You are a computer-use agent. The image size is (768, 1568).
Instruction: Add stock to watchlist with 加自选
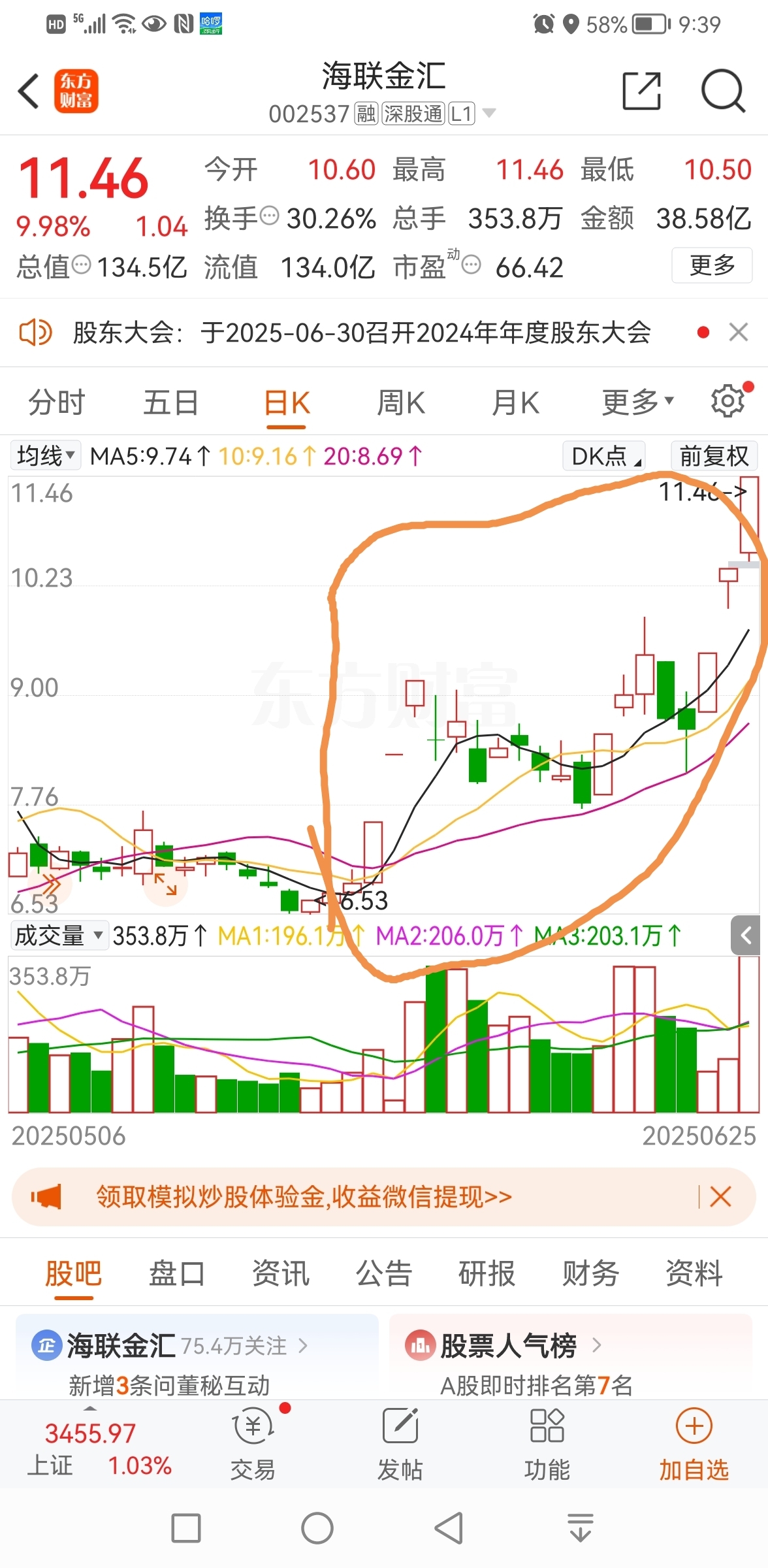694,1444
